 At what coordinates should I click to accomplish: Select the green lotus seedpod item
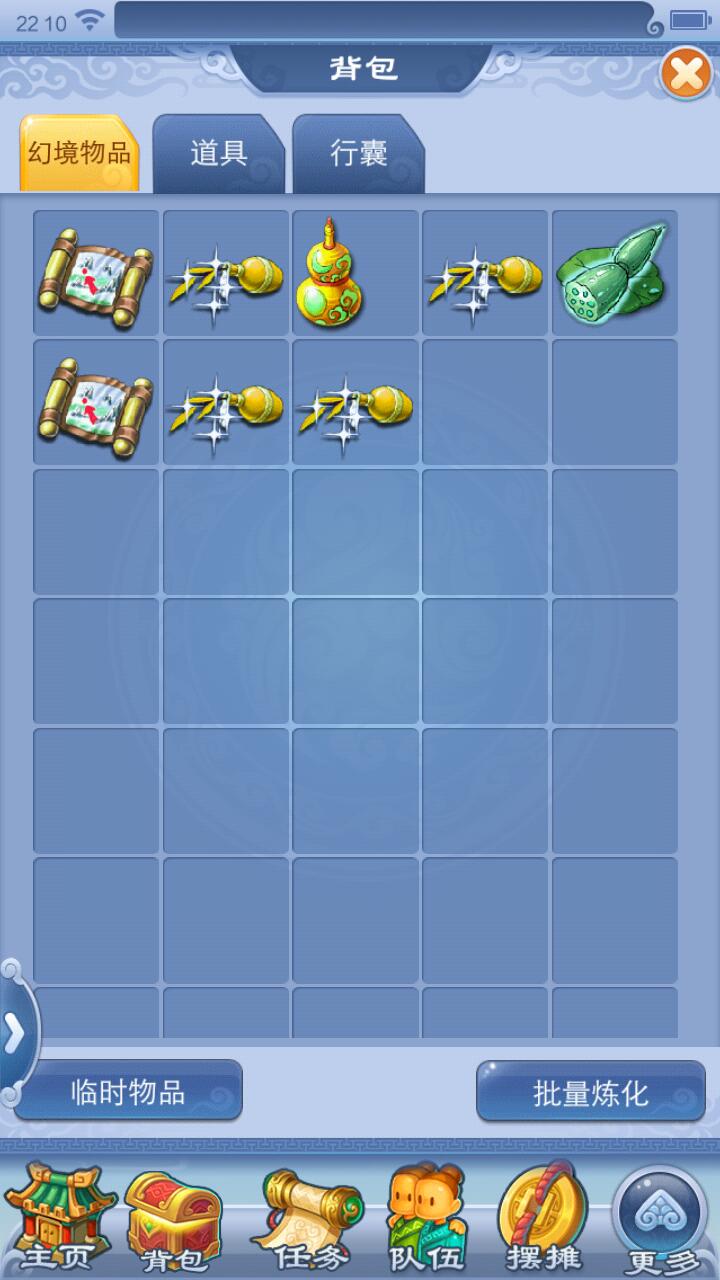(614, 272)
